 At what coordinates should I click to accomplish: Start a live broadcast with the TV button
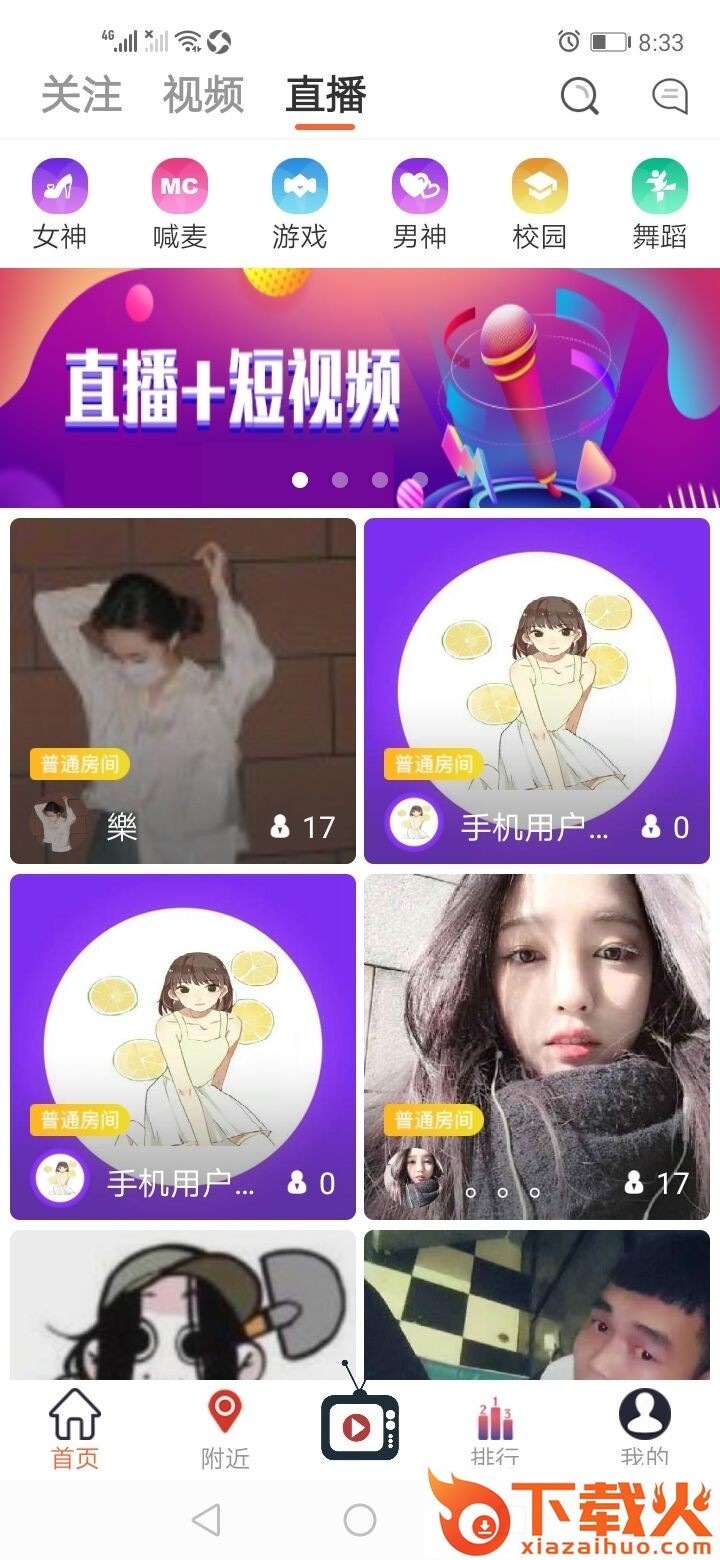tap(359, 1424)
